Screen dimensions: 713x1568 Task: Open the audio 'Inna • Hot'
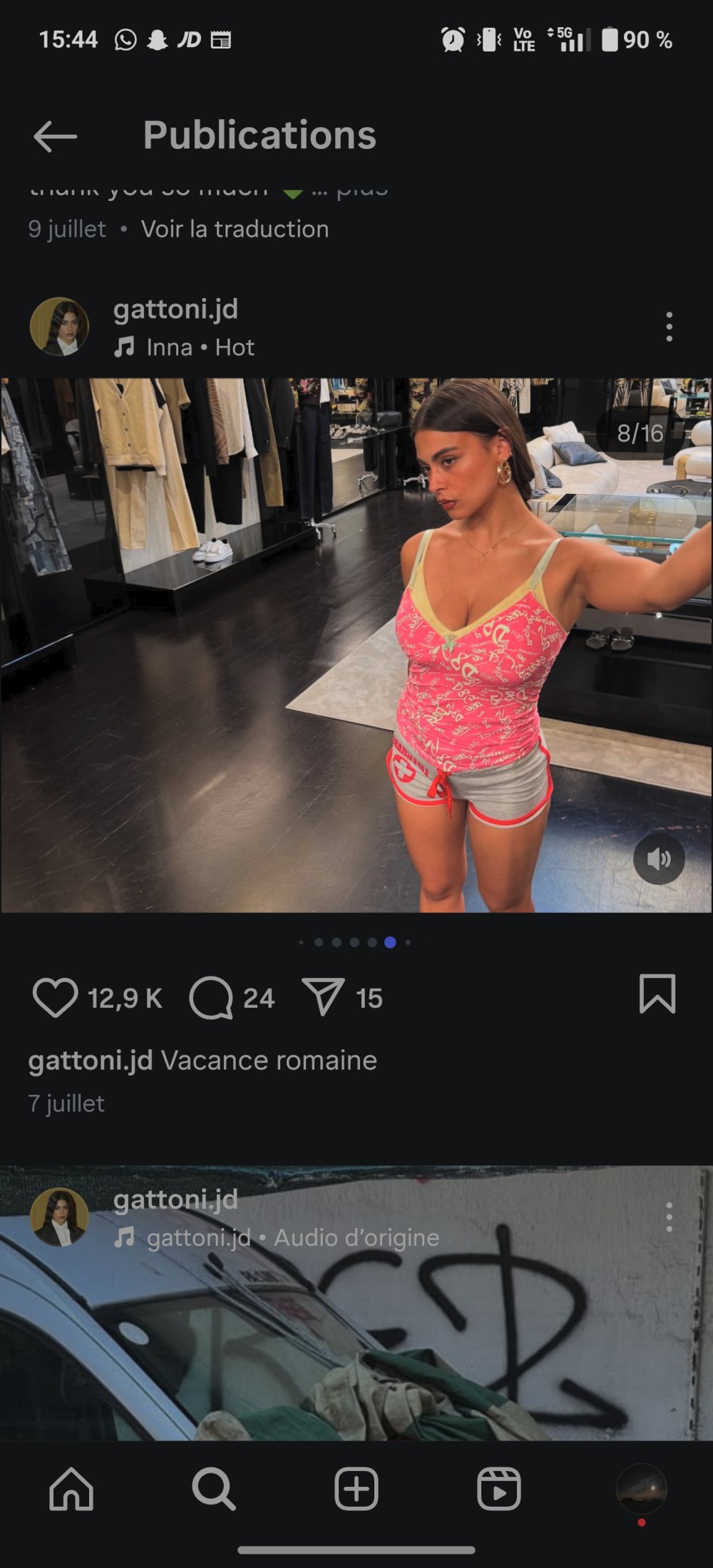[200, 347]
